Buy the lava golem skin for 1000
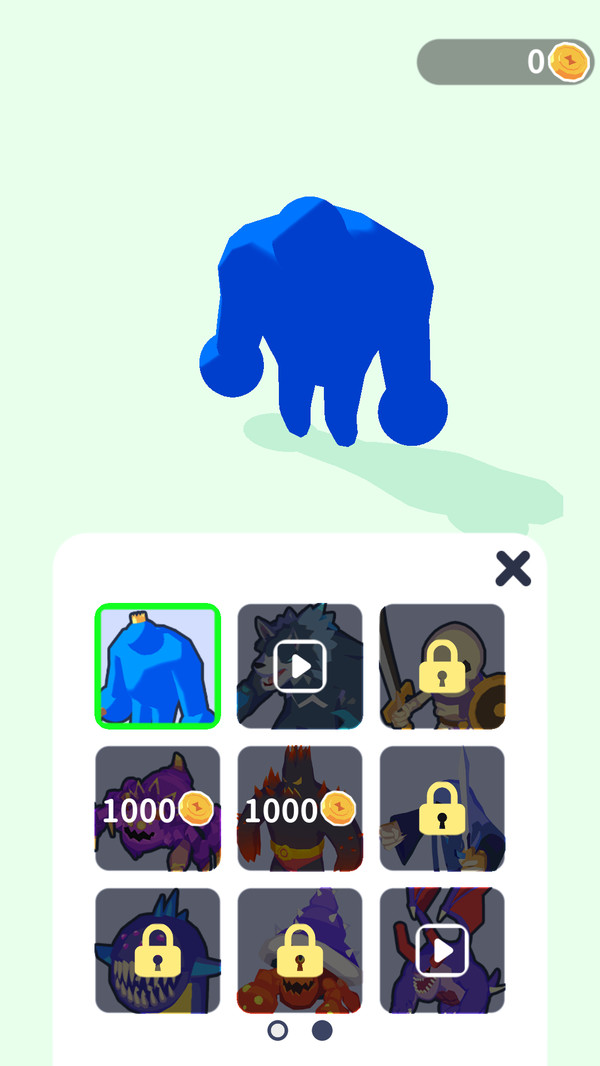 point(300,809)
